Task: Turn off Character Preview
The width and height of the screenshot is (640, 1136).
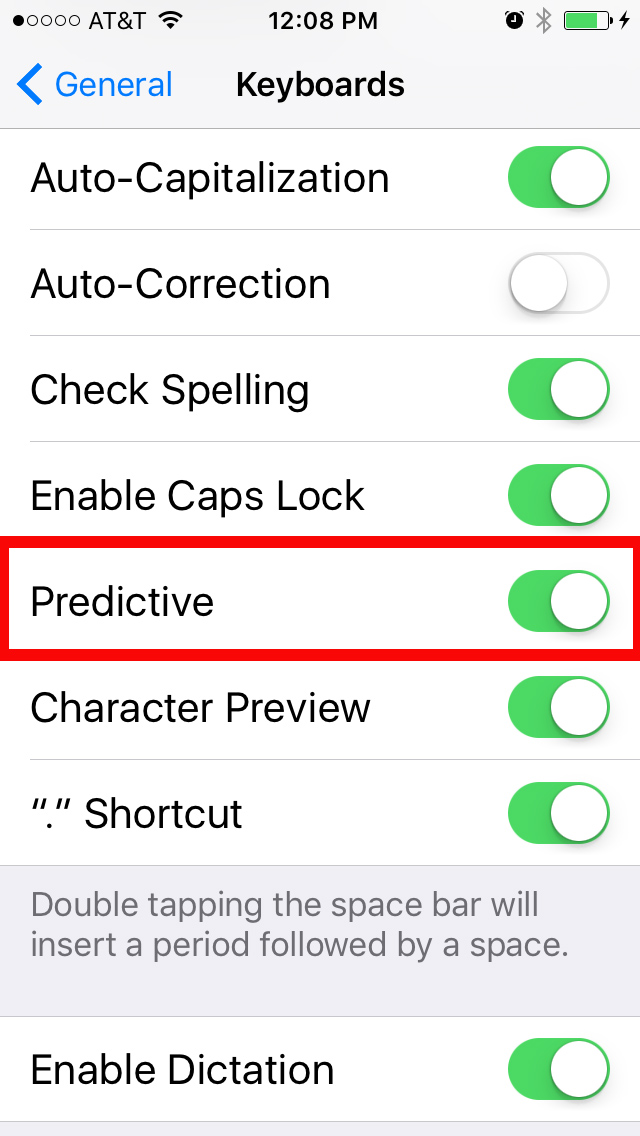Action: tap(558, 708)
